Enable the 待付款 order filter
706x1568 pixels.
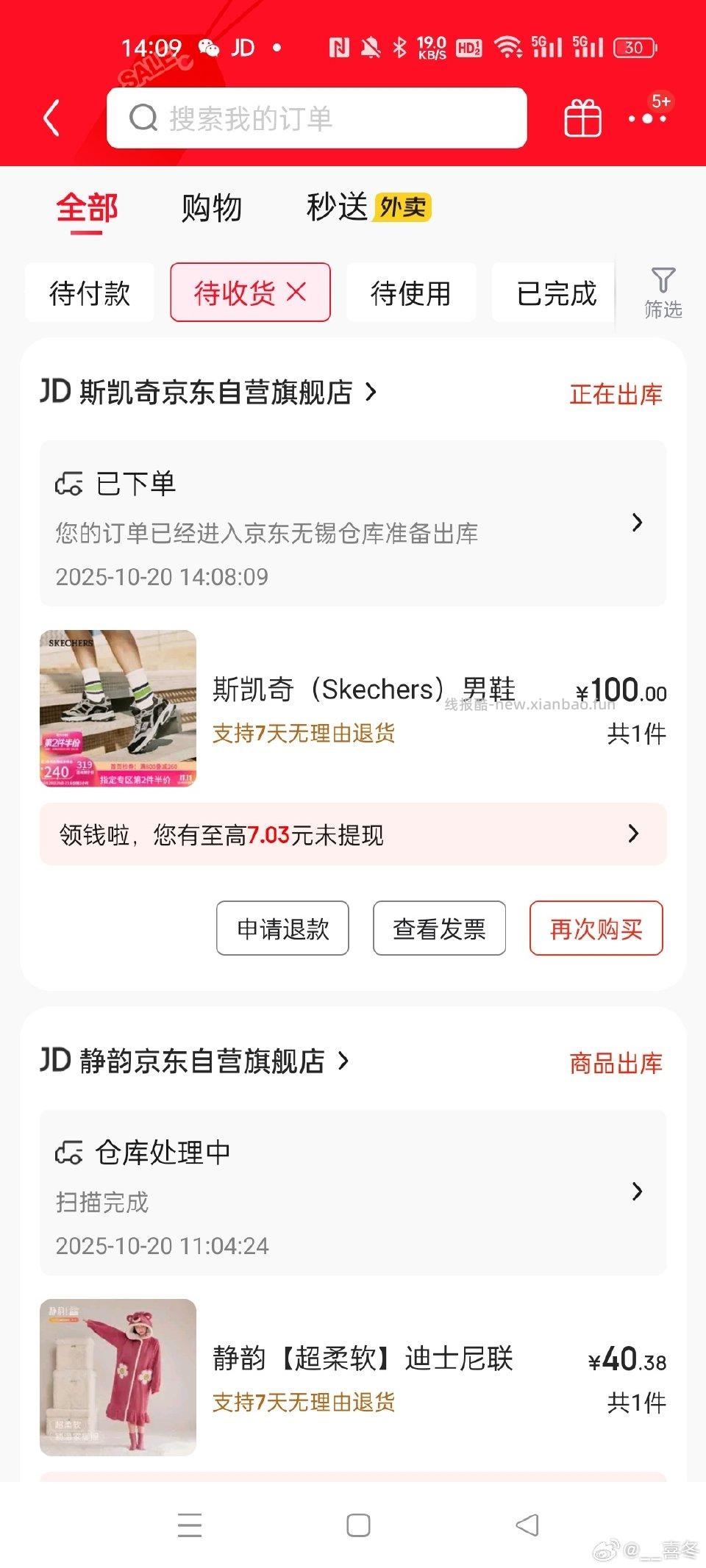pyautogui.click(x=89, y=293)
